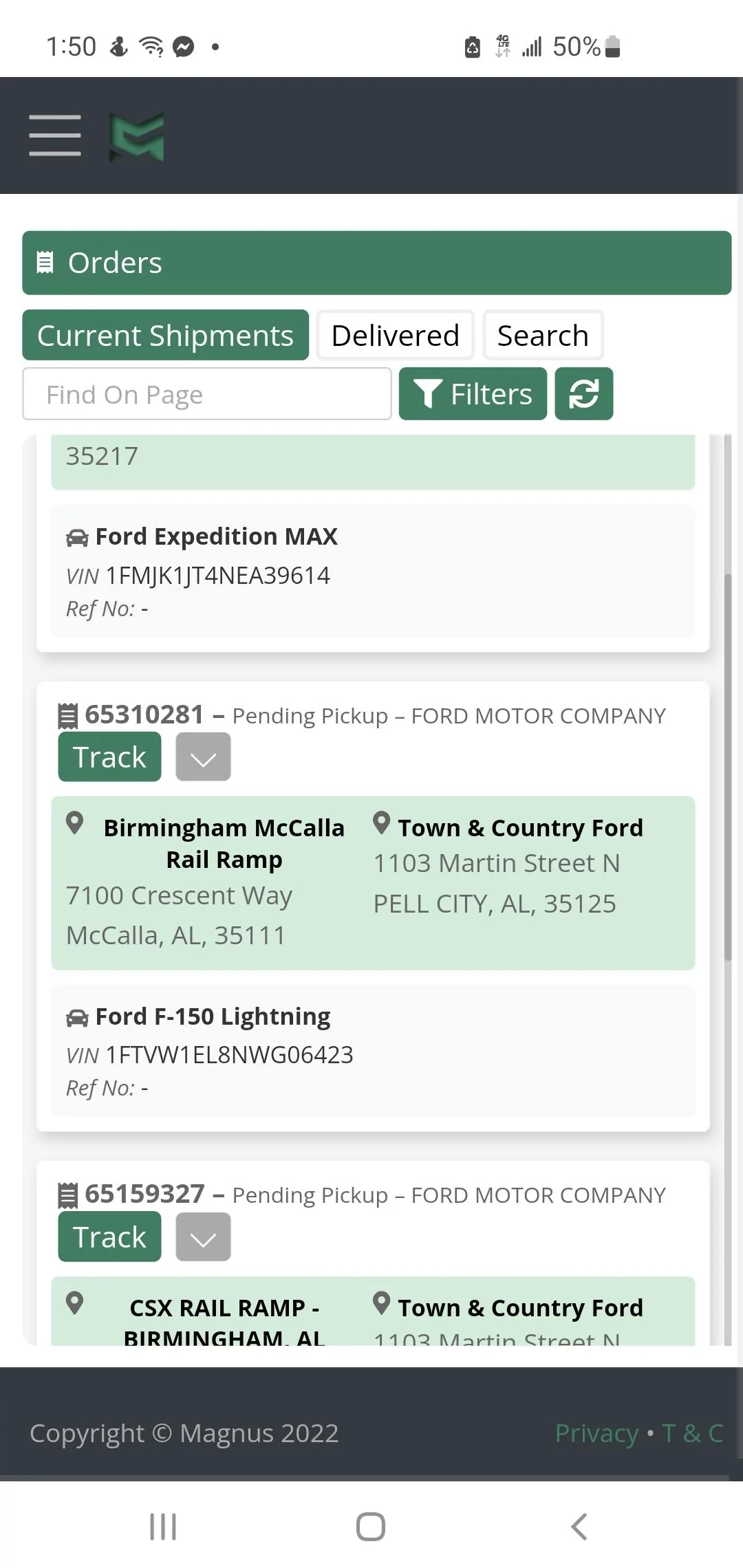Open the hamburger drawer menu
The width and height of the screenshot is (743, 1568).
click(x=55, y=135)
